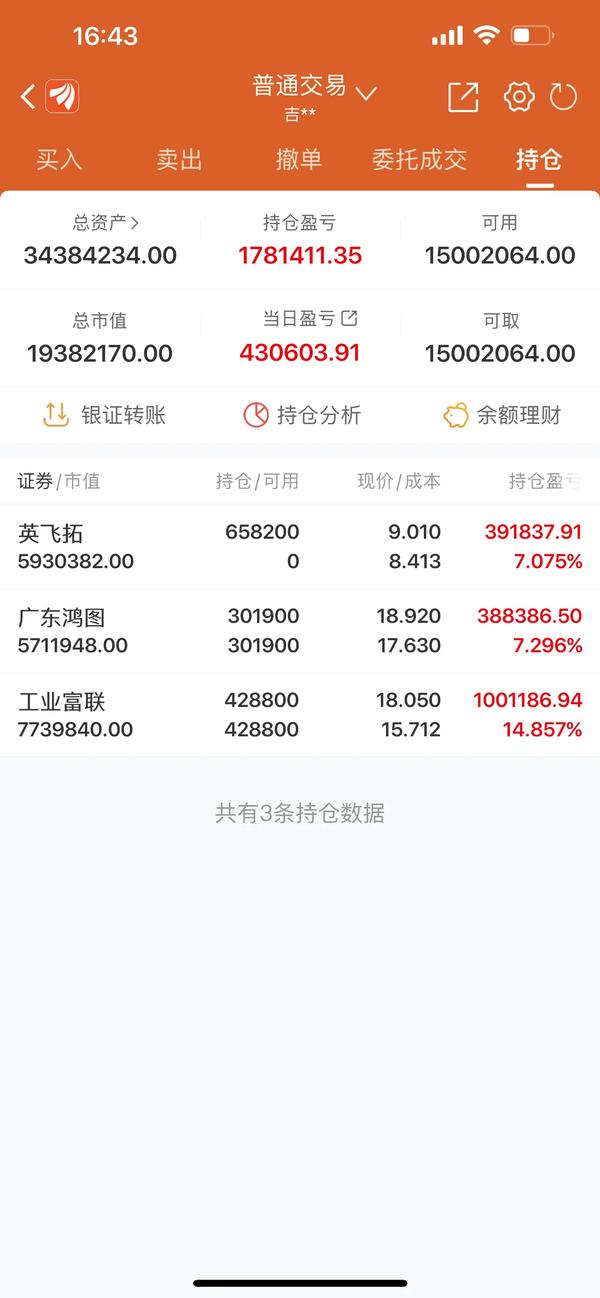Open the 英飞拓 holding row

(x=300, y=547)
